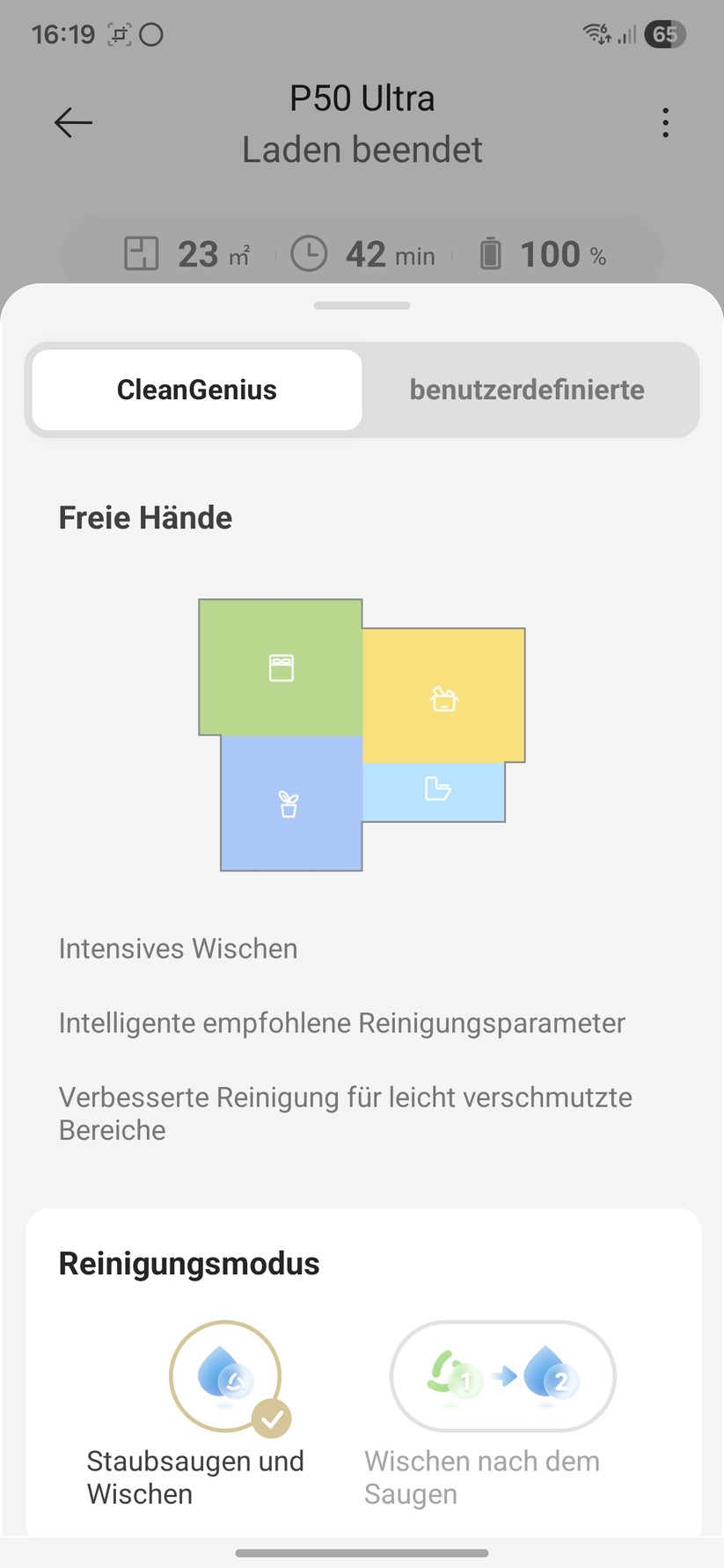The width and height of the screenshot is (724, 1568).
Task: Open the three-dot overflow menu
Action: 665,123
